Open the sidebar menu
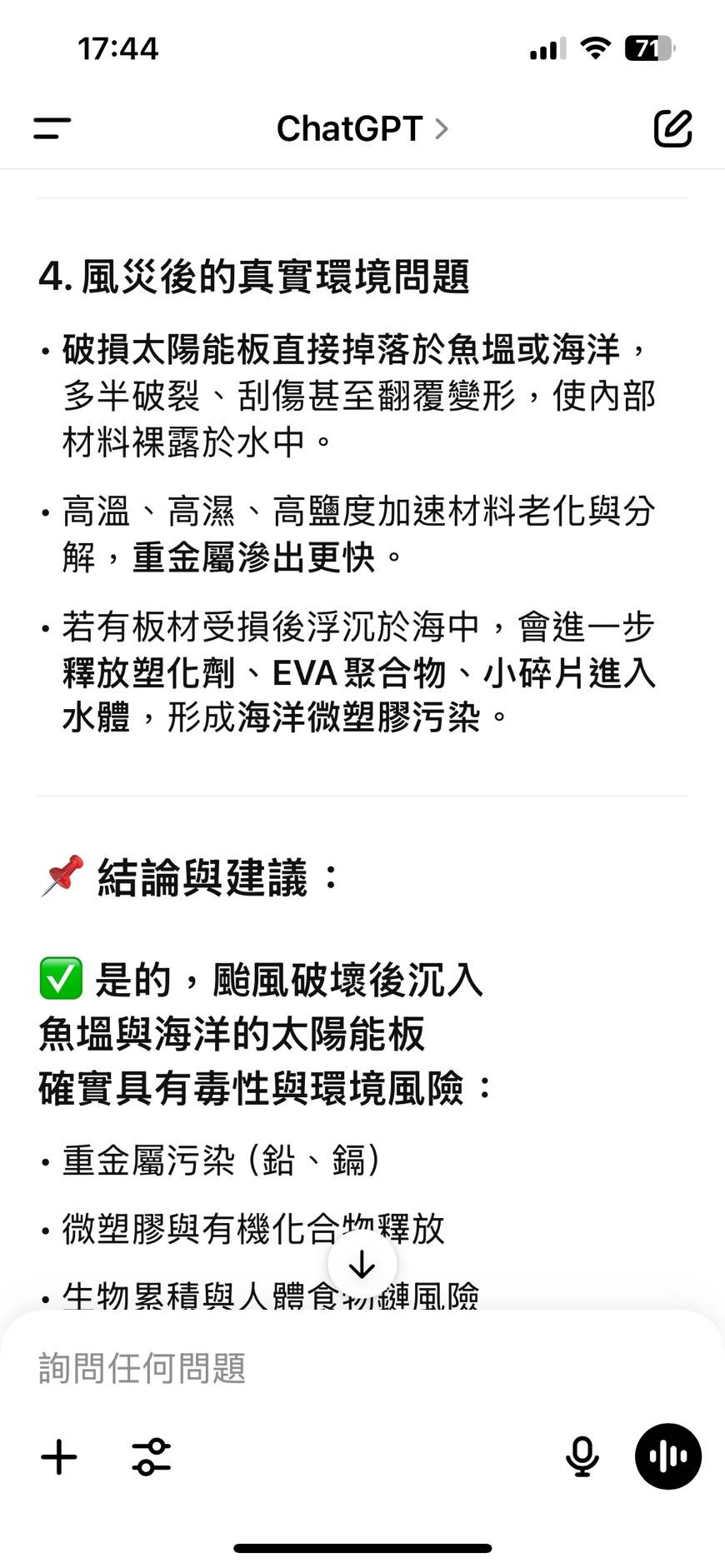This screenshot has height=1568, width=725. point(52,128)
